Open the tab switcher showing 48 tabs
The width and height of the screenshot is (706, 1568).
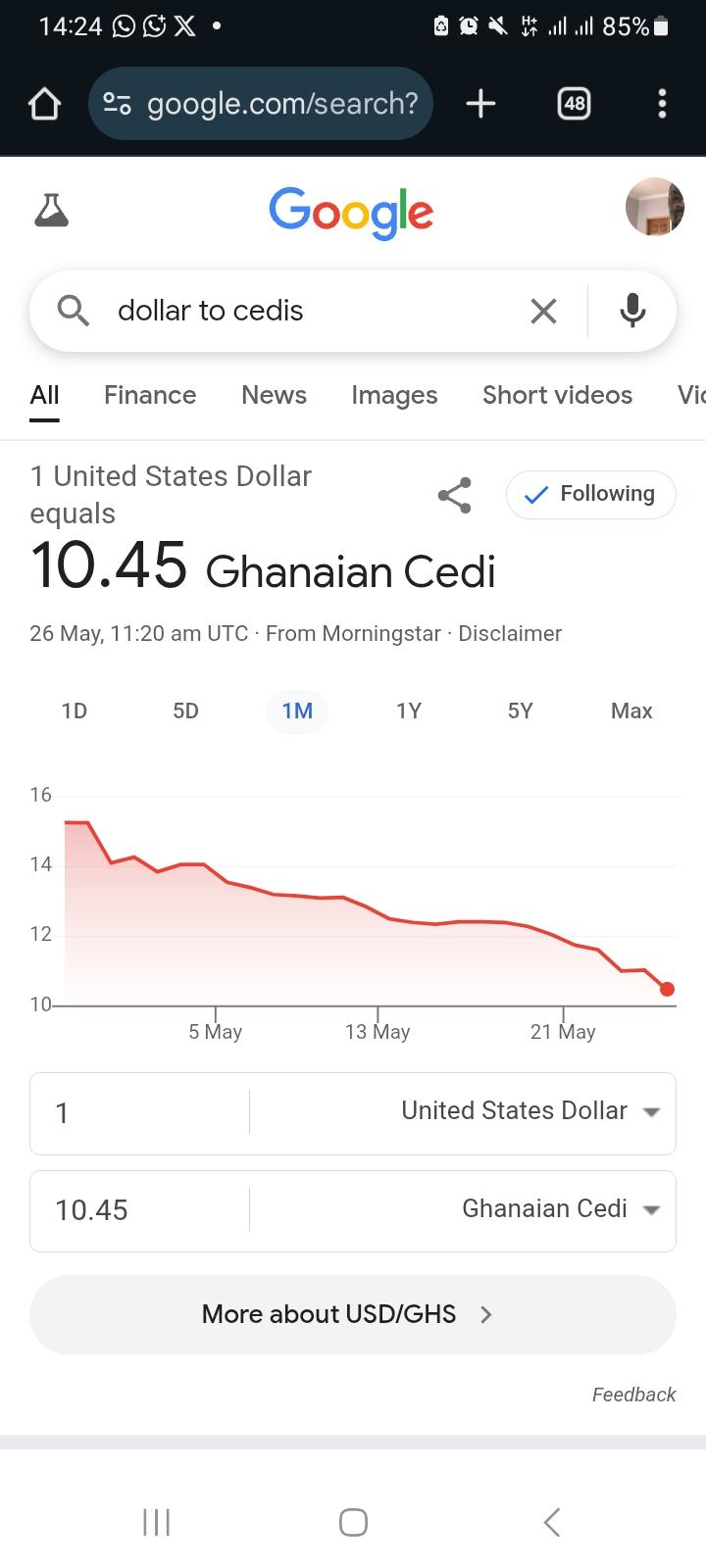[x=574, y=103]
